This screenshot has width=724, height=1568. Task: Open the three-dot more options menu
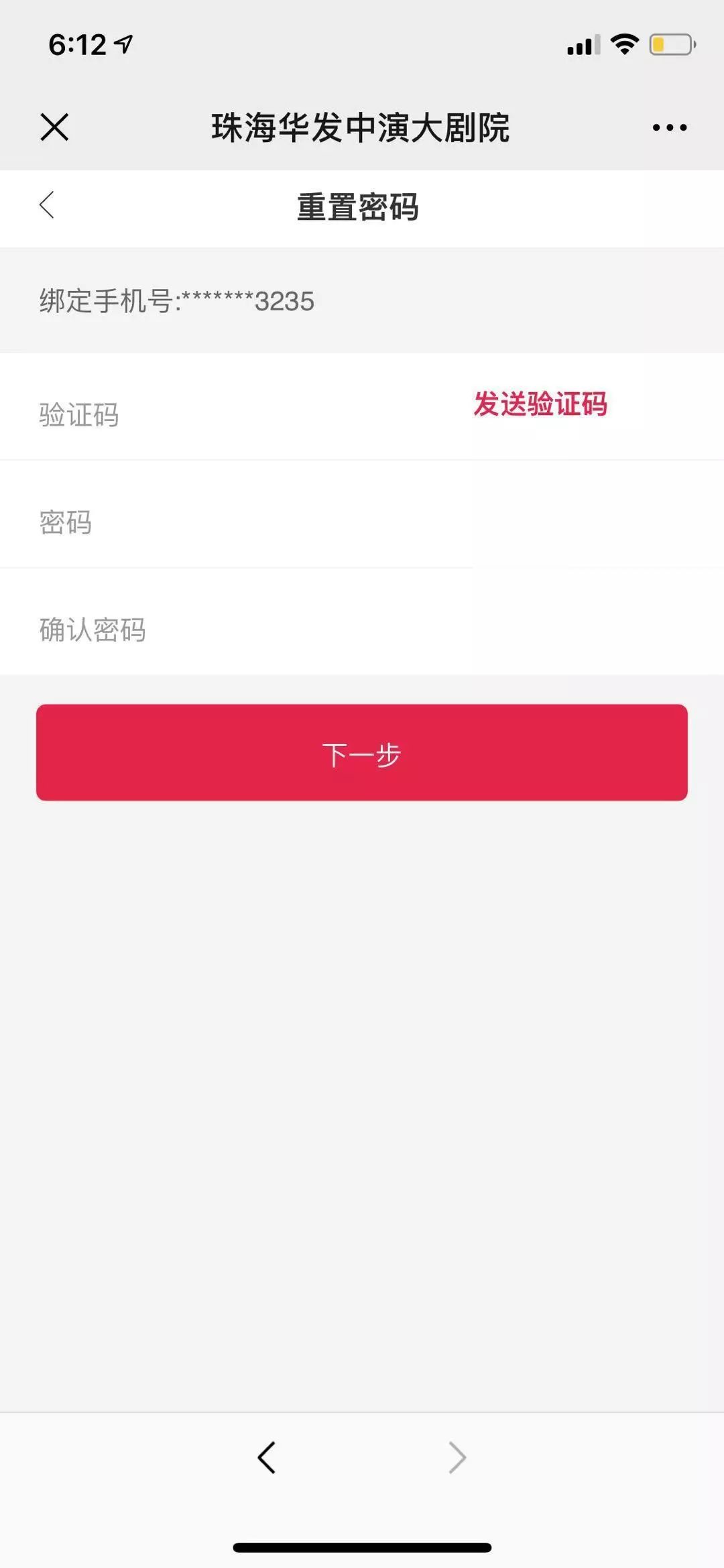[x=670, y=127]
